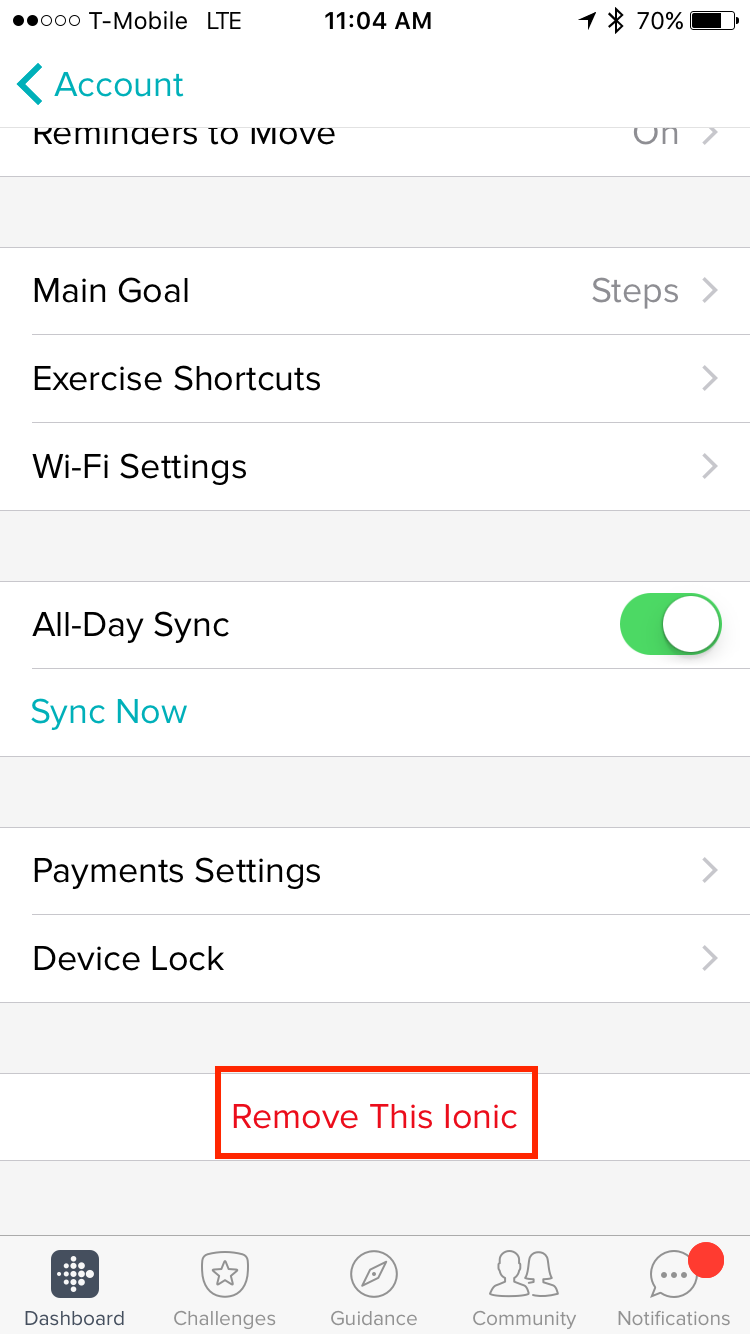Image resolution: width=750 pixels, height=1334 pixels.
Task: Switch to the Guidance tab
Action: click(374, 1286)
